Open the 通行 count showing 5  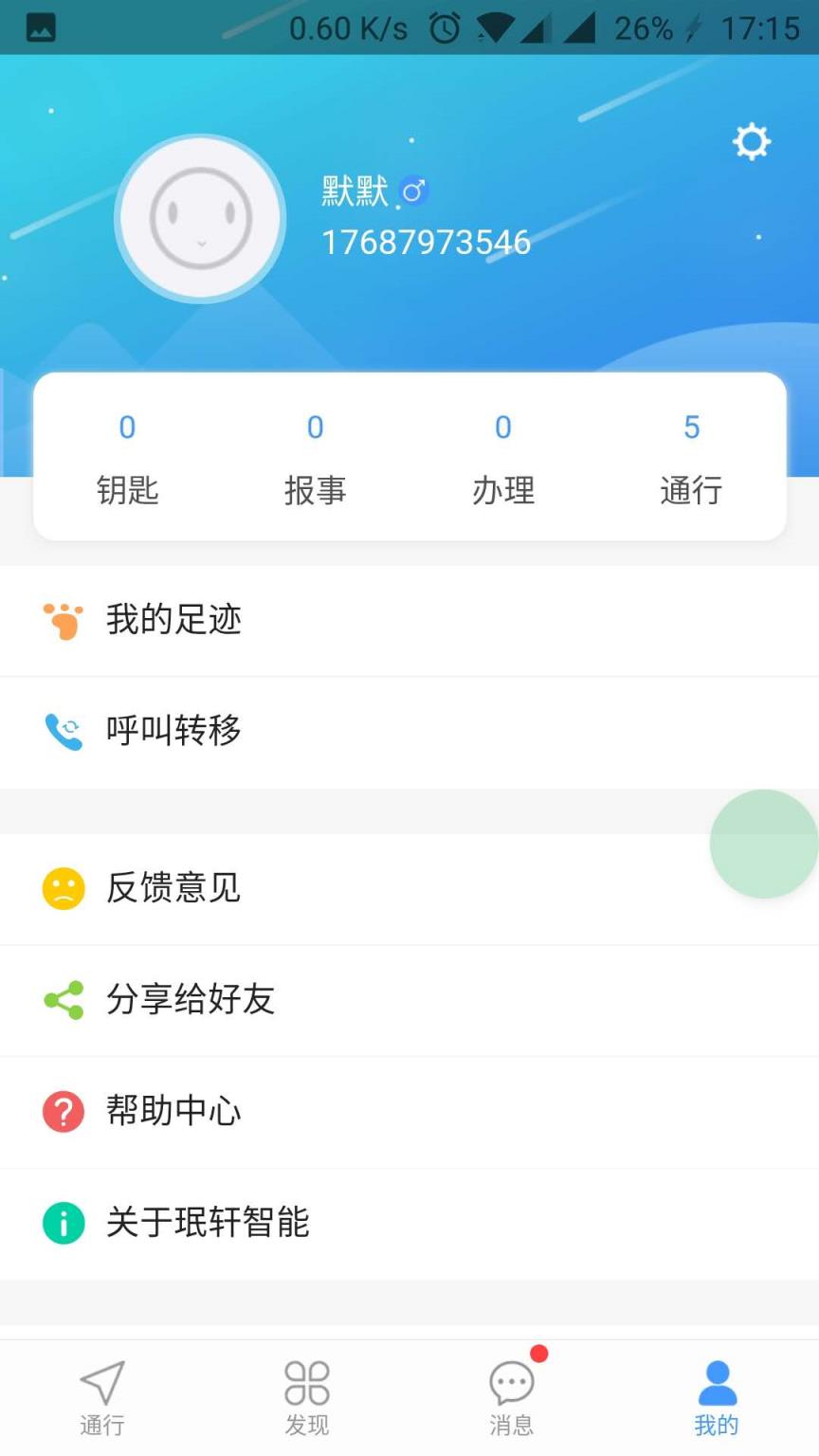[x=691, y=458]
